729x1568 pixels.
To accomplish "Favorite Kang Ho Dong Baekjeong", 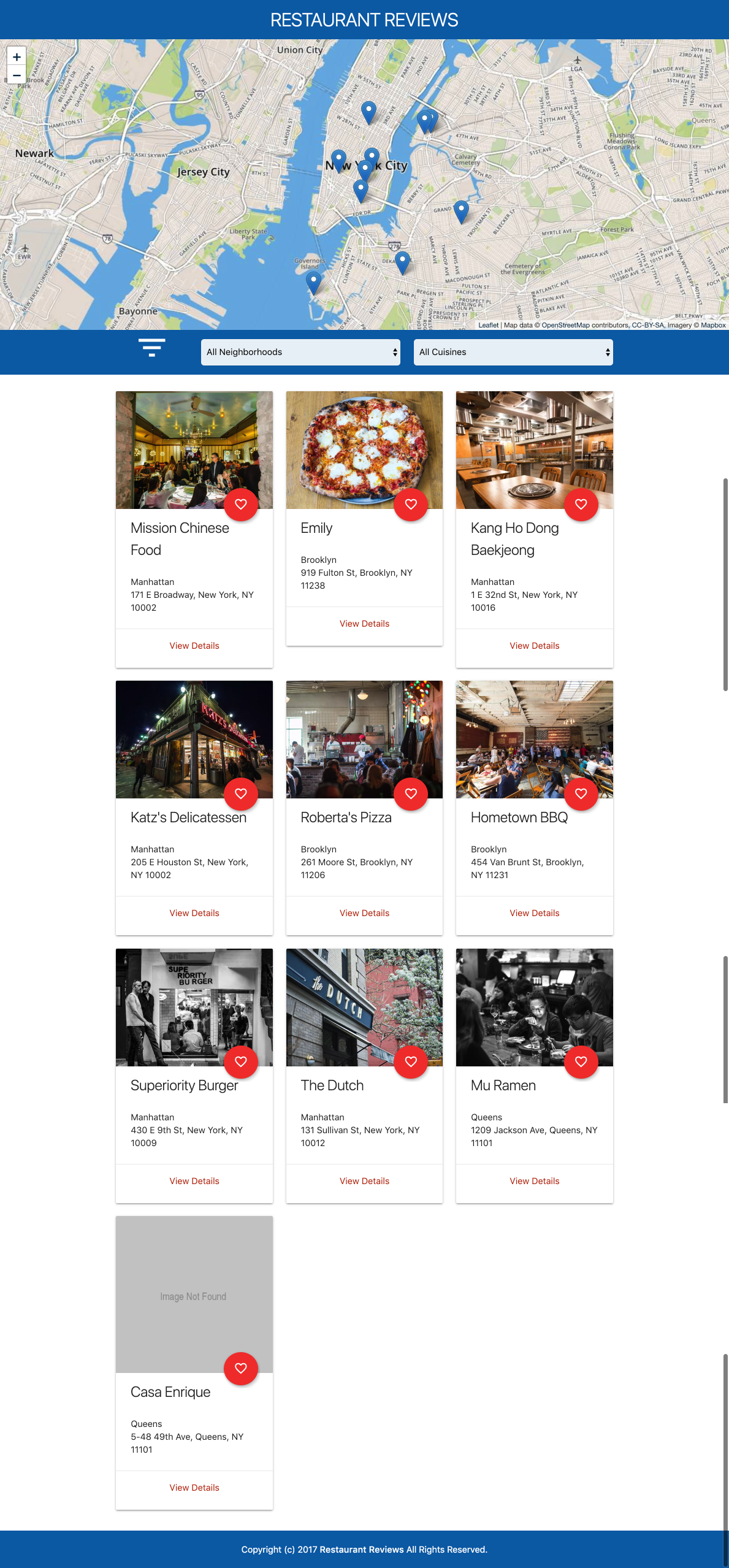I will click(581, 504).
